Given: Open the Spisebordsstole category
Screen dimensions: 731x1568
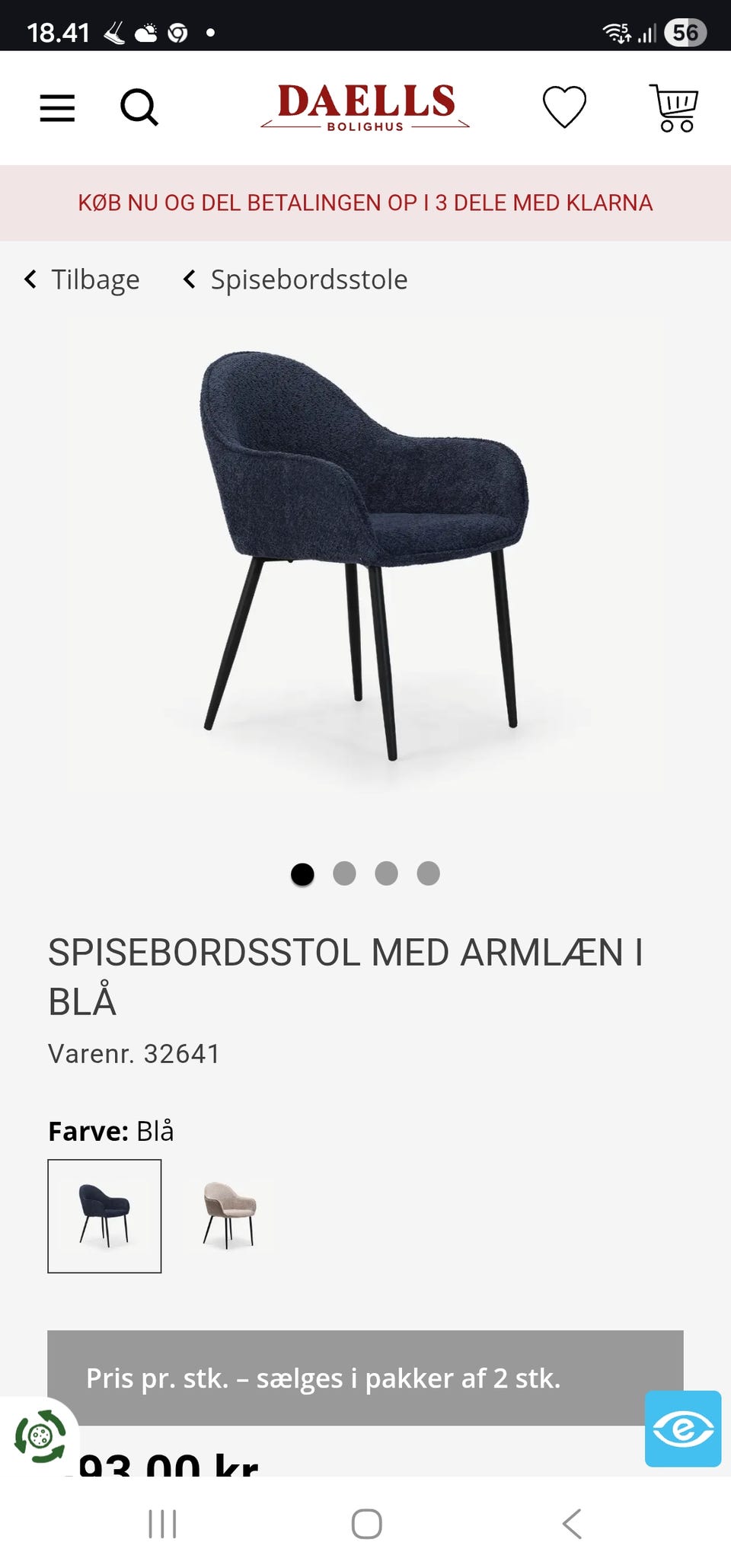Looking at the screenshot, I should tap(296, 279).
